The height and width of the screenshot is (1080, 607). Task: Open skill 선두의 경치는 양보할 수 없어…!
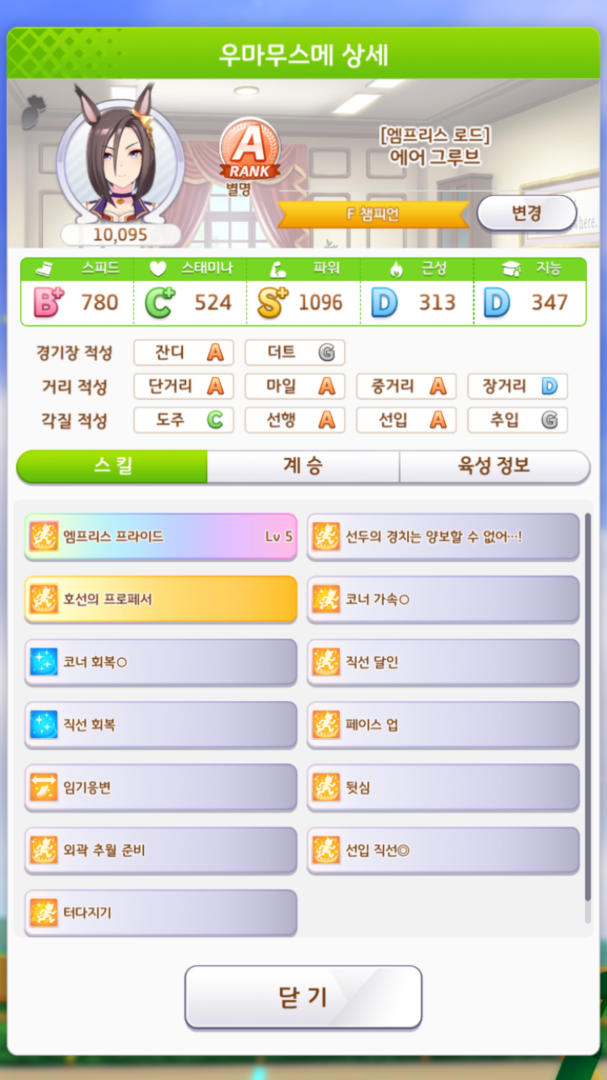tap(443, 537)
